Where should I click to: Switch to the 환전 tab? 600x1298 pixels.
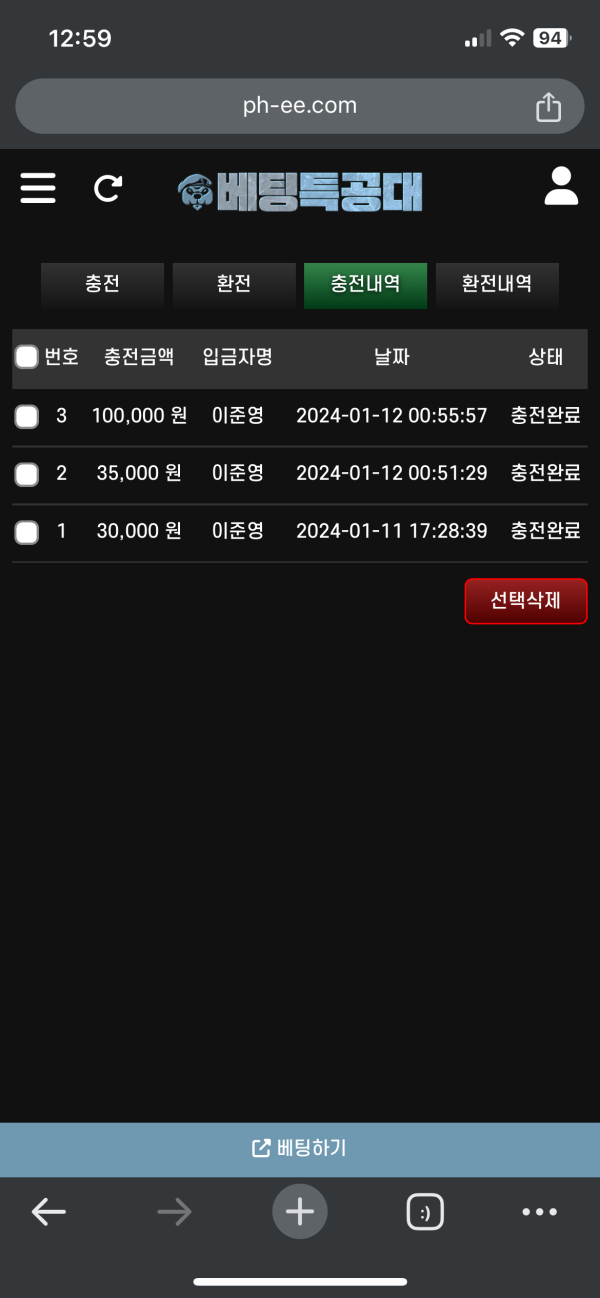coord(234,284)
